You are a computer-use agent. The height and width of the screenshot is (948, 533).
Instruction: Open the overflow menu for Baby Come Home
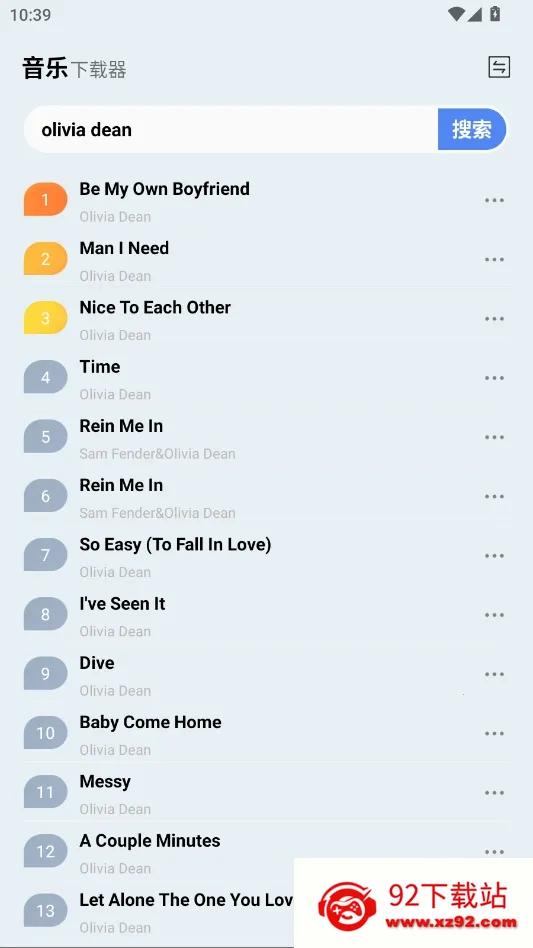[x=494, y=734]
